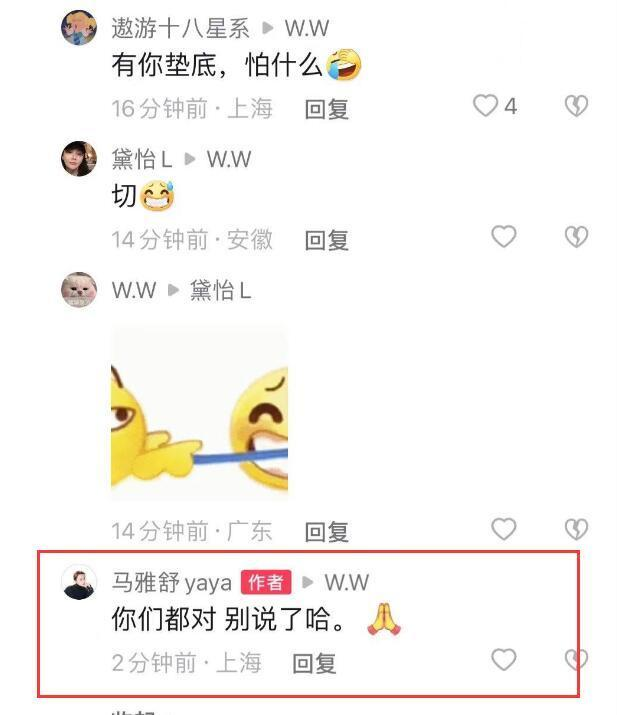The height and width of the screenshot is (715, 617).
Task: Dislike 黛怡L's comment 切
Action: point(576,237)
